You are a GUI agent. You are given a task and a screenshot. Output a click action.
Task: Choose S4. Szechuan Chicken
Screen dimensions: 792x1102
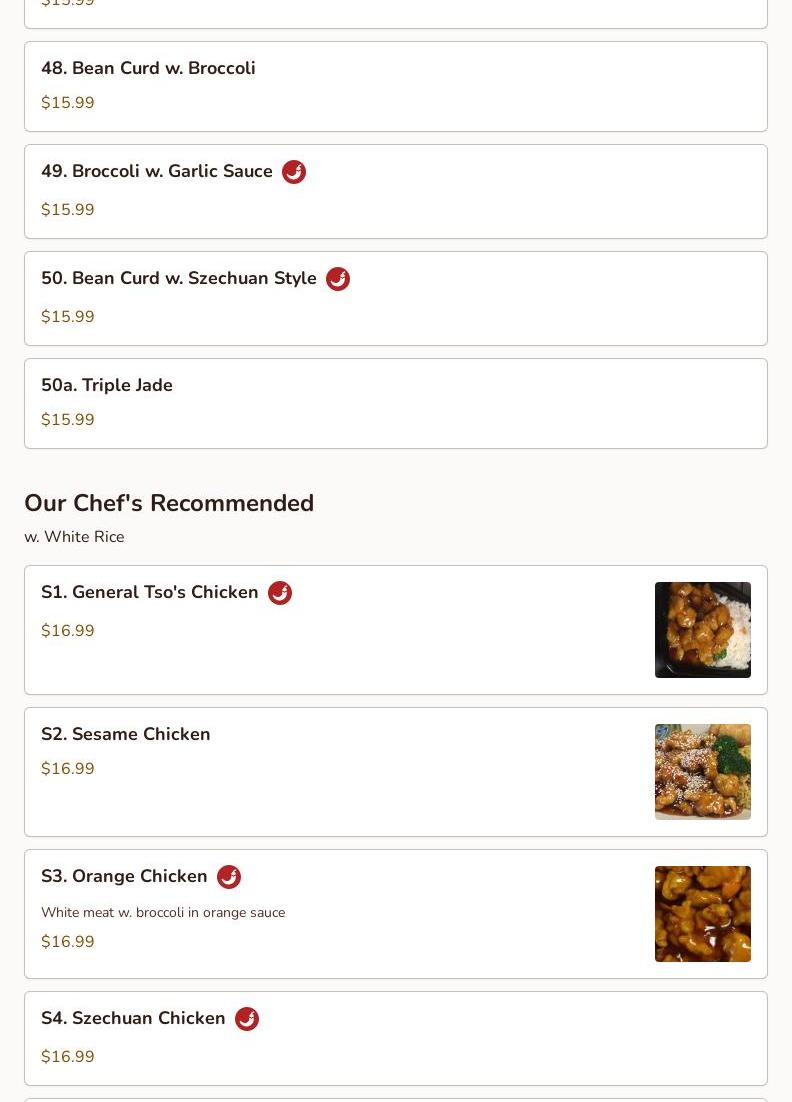click(x=133, y=1019)
